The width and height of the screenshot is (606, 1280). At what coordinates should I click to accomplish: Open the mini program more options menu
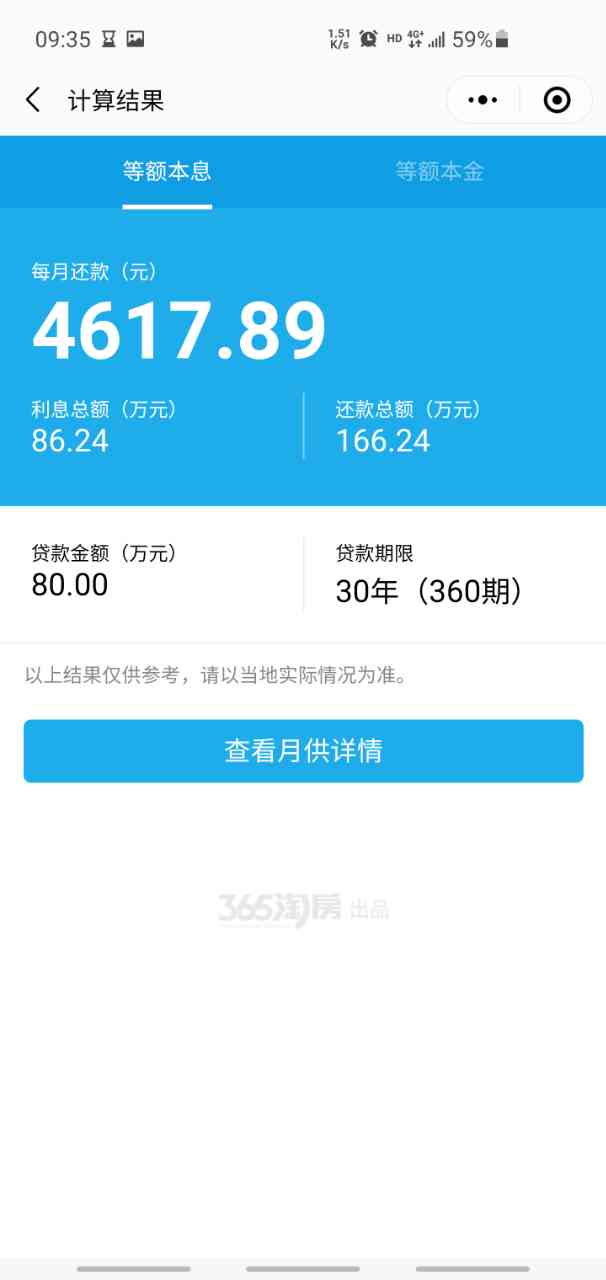click(483, 100)
